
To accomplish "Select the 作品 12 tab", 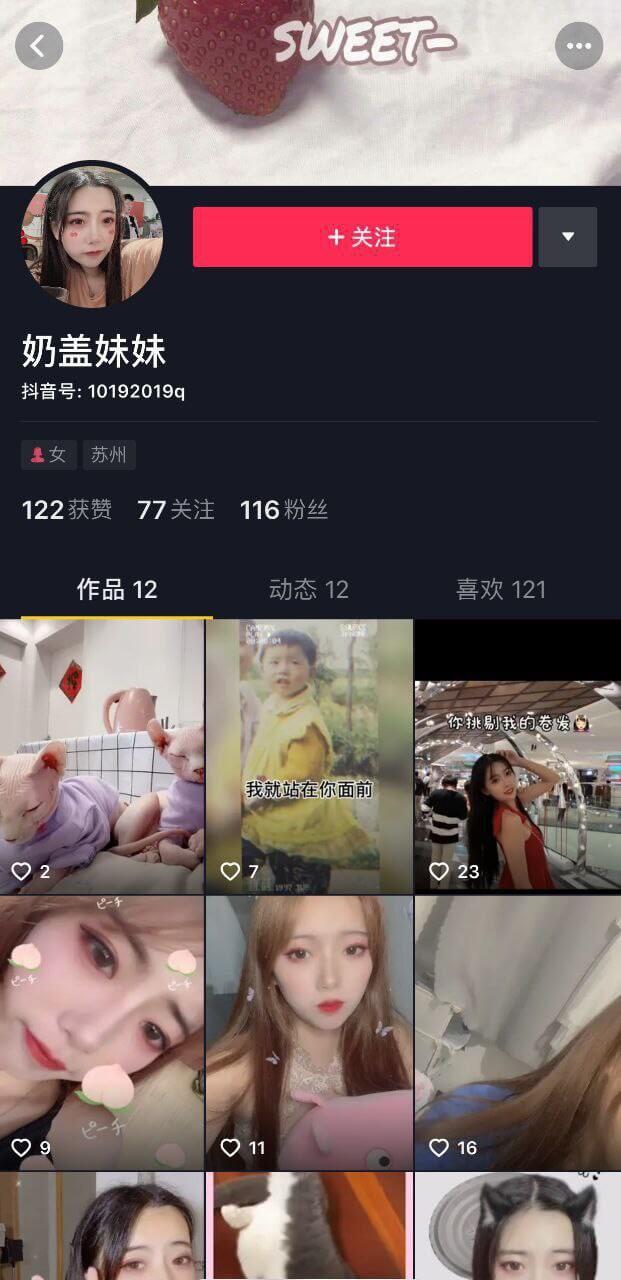I will tap(117, 590).
